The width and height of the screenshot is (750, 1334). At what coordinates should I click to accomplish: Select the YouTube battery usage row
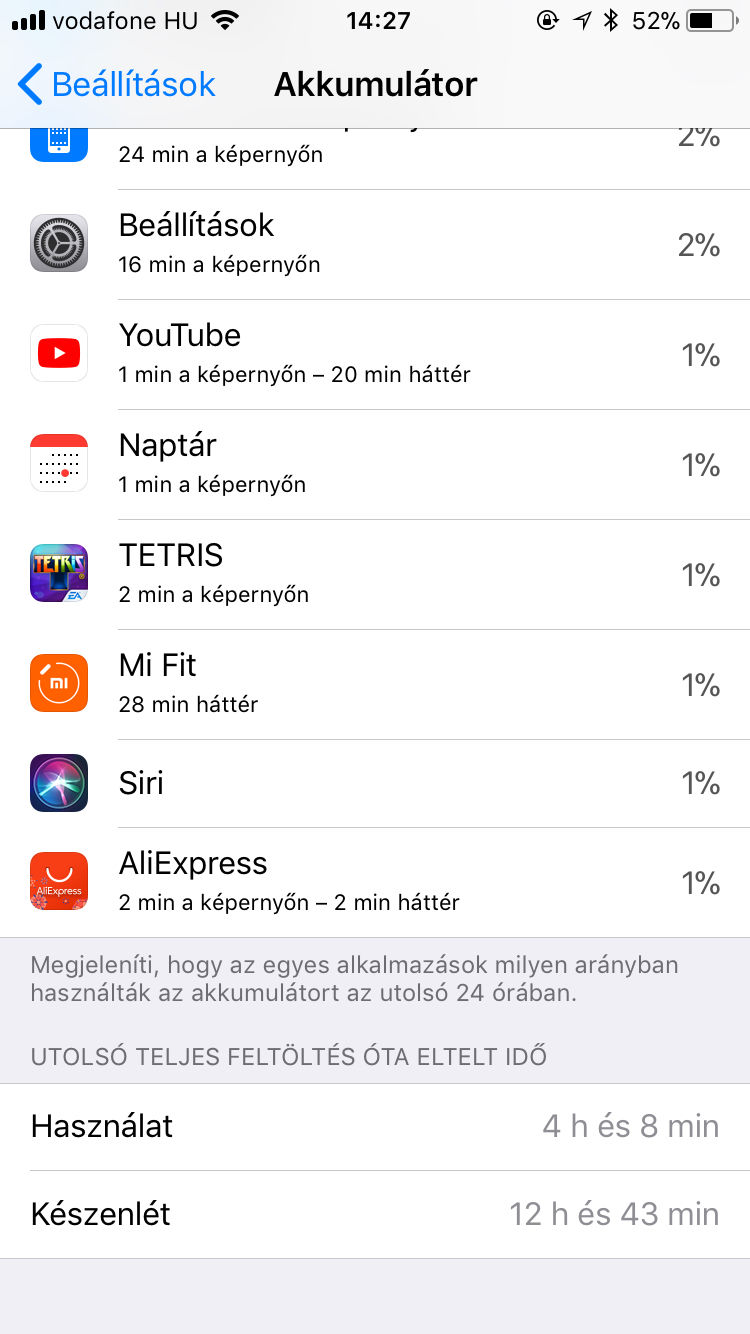pyautogui.click(x=375, y=354)
